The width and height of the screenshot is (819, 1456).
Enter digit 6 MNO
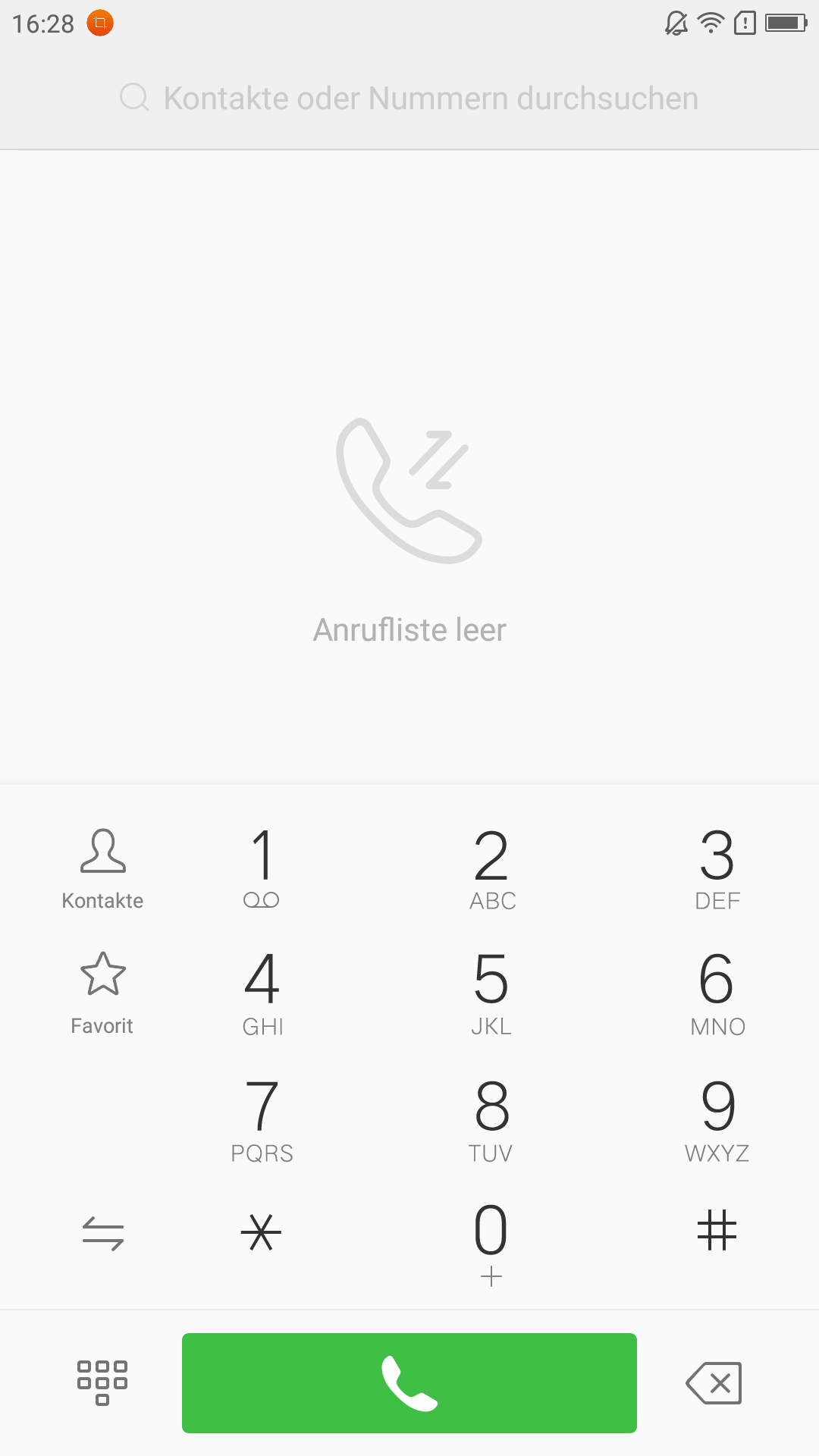tap(717, 994)
